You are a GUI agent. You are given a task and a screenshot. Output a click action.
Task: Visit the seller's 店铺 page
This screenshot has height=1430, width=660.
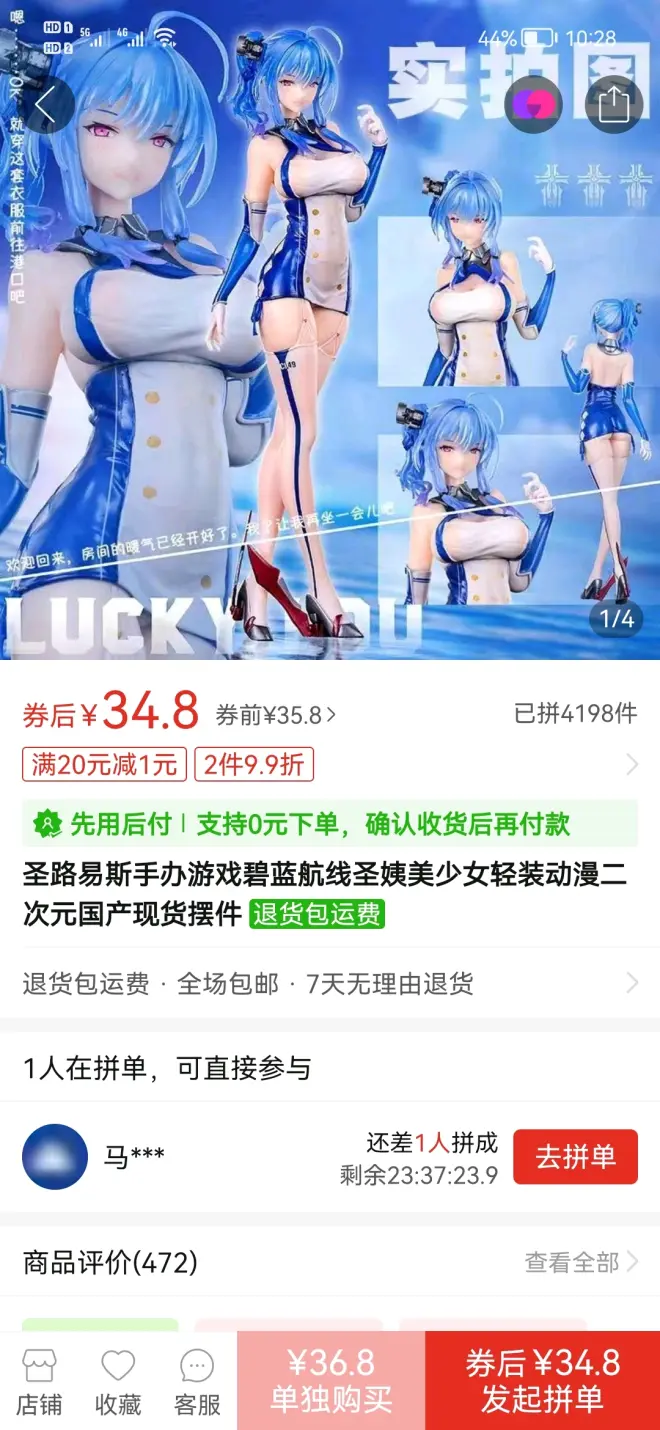coord(39,1382)
